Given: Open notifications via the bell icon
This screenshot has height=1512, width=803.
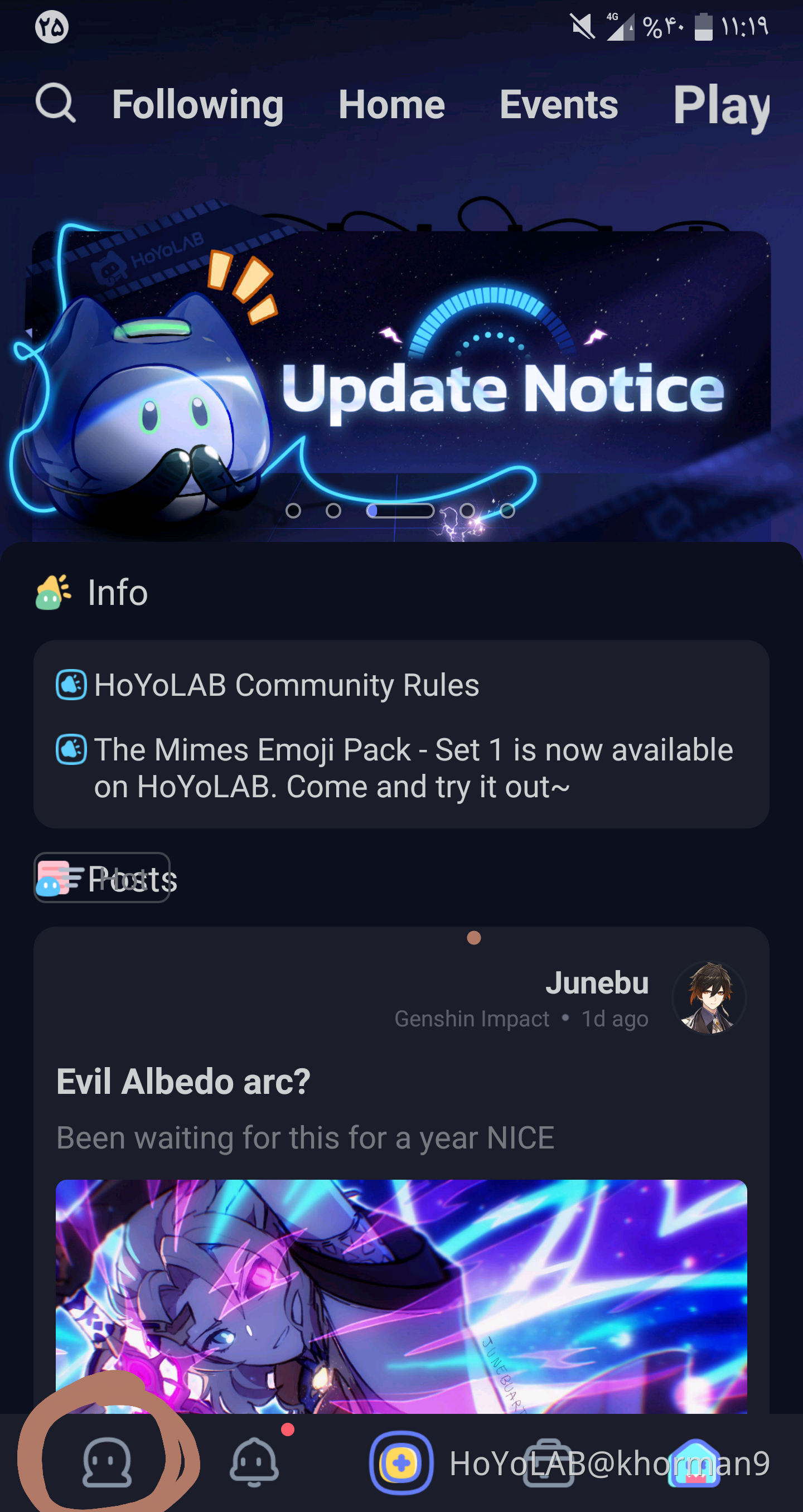Looking at the screenshot, I should coord(255,1461).
